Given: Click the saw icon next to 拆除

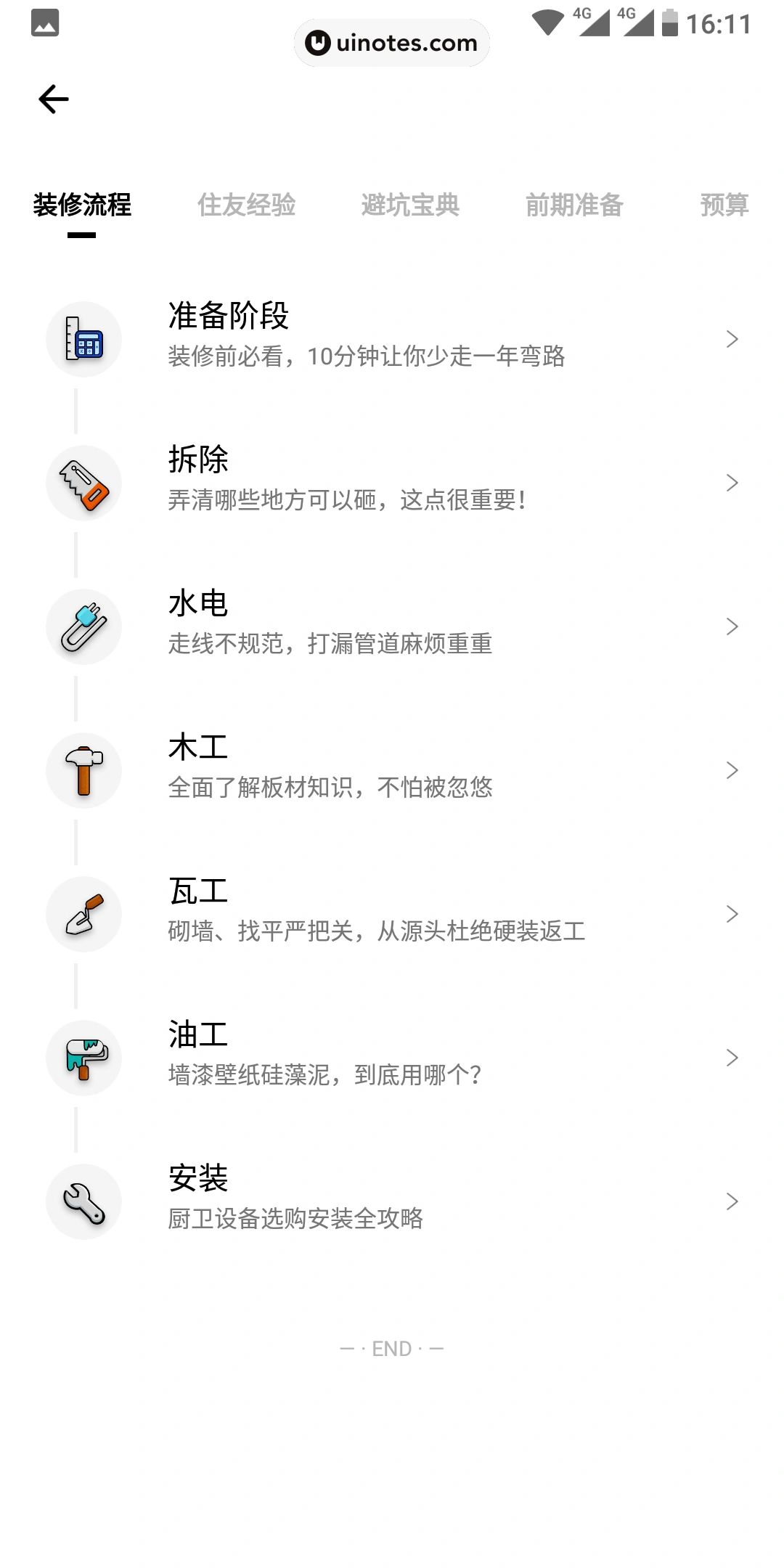Looking at the screenshot, I should (83, 481).
